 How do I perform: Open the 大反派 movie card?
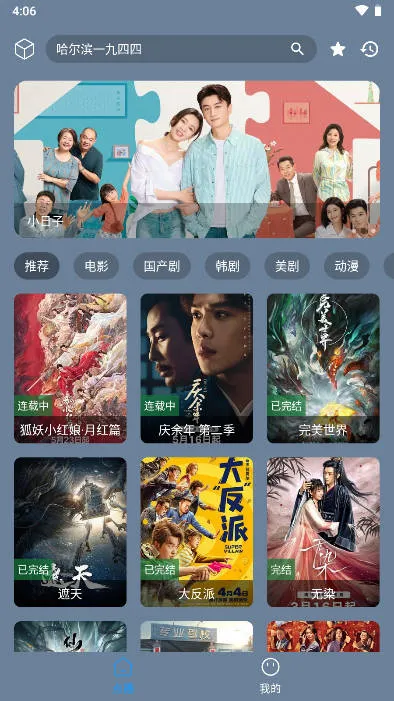[197, 532]
